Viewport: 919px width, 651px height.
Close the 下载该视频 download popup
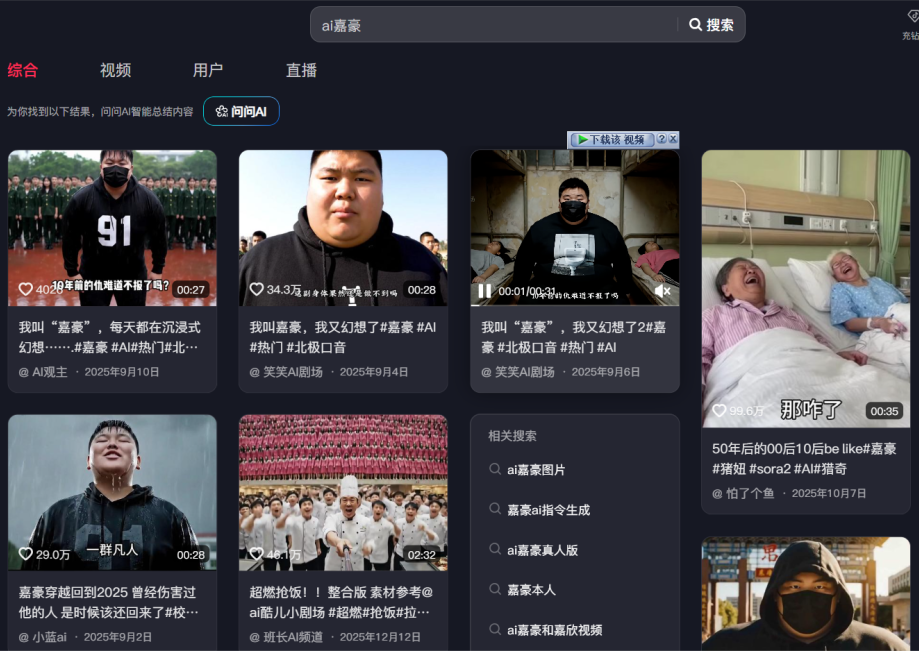coord(673,139)
